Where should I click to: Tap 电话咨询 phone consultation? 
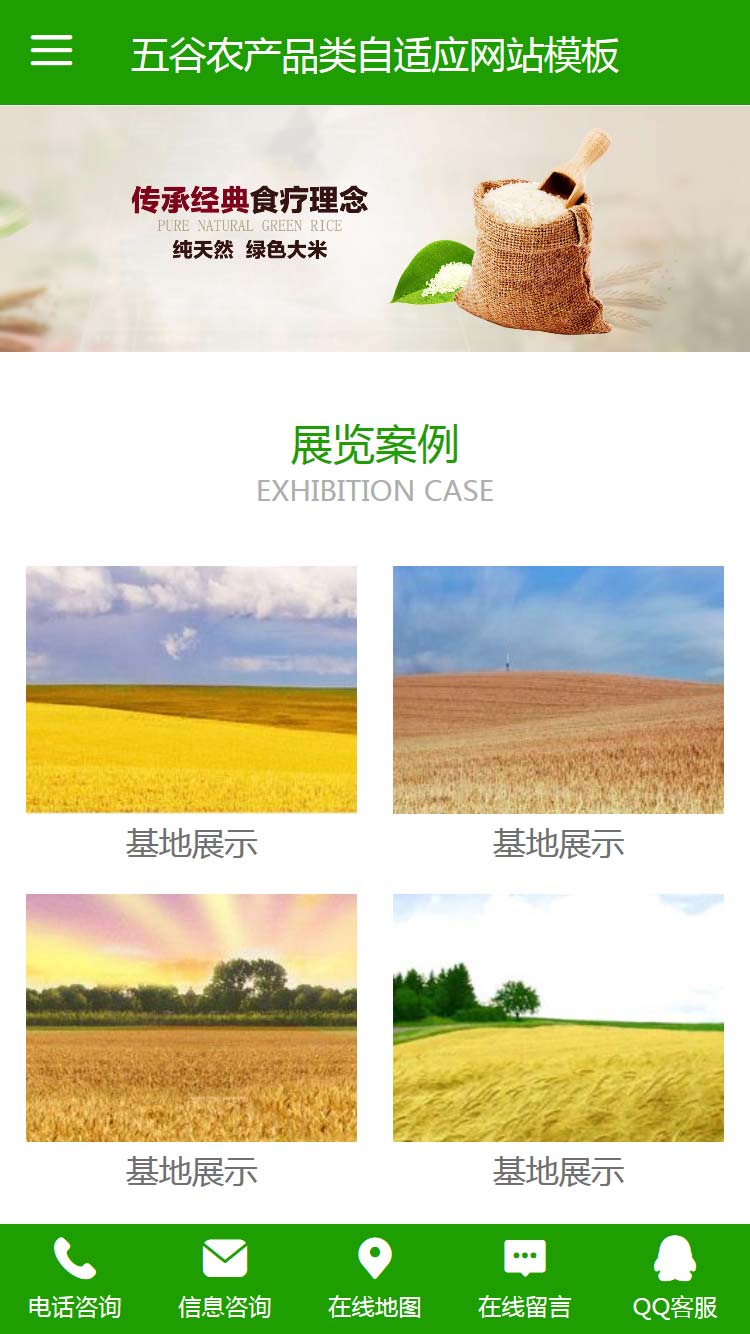[75, 1278]
